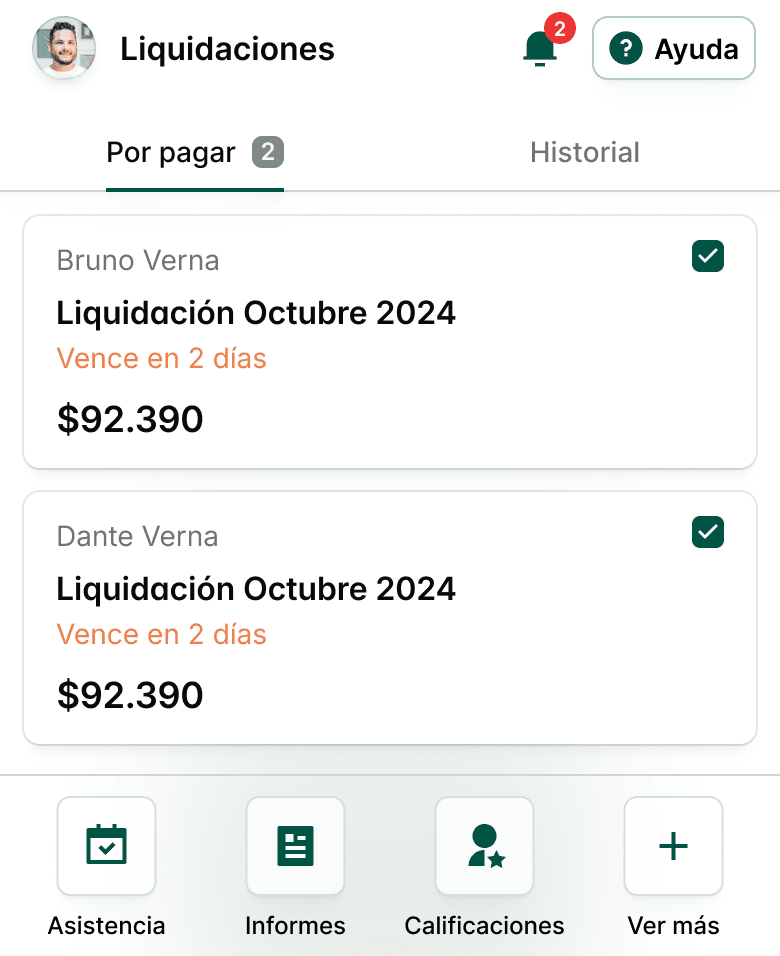
Task: Click the Ayuda help button
Action: [x=673, y=47]
